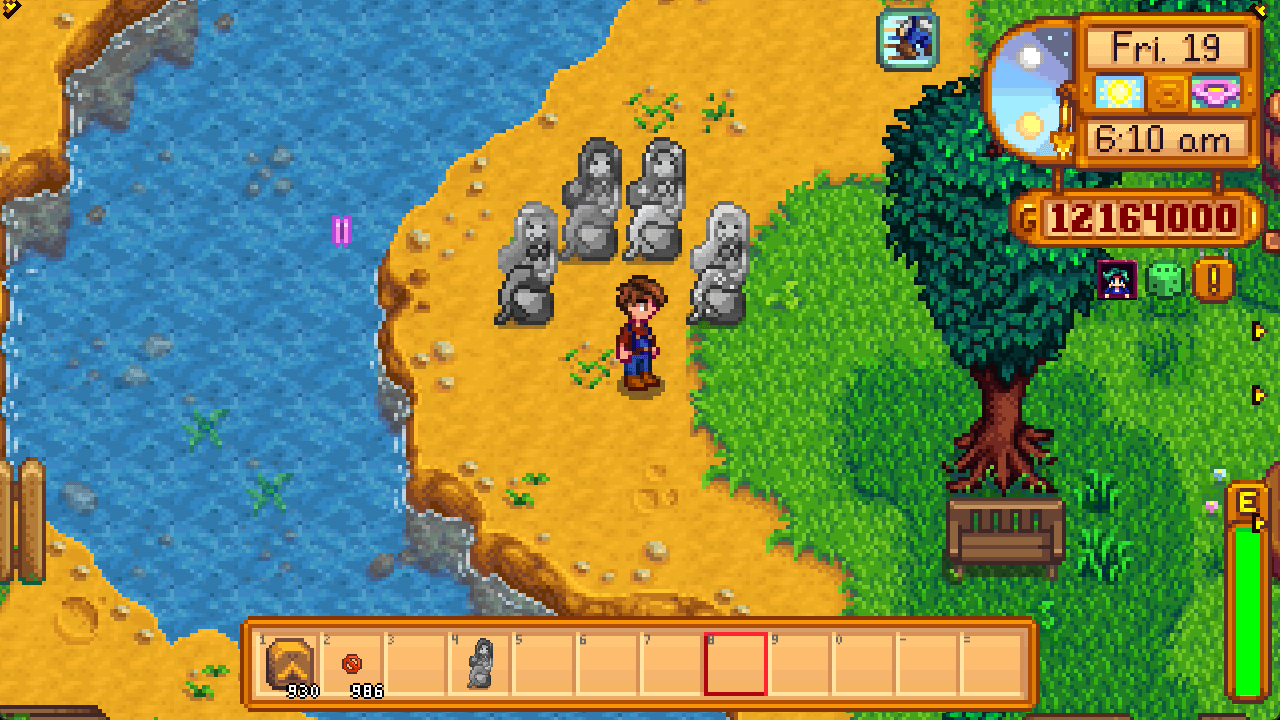Select empty toolbar slot 9
The height and width of the screenshot is (720, 1280).
[800, 664]
